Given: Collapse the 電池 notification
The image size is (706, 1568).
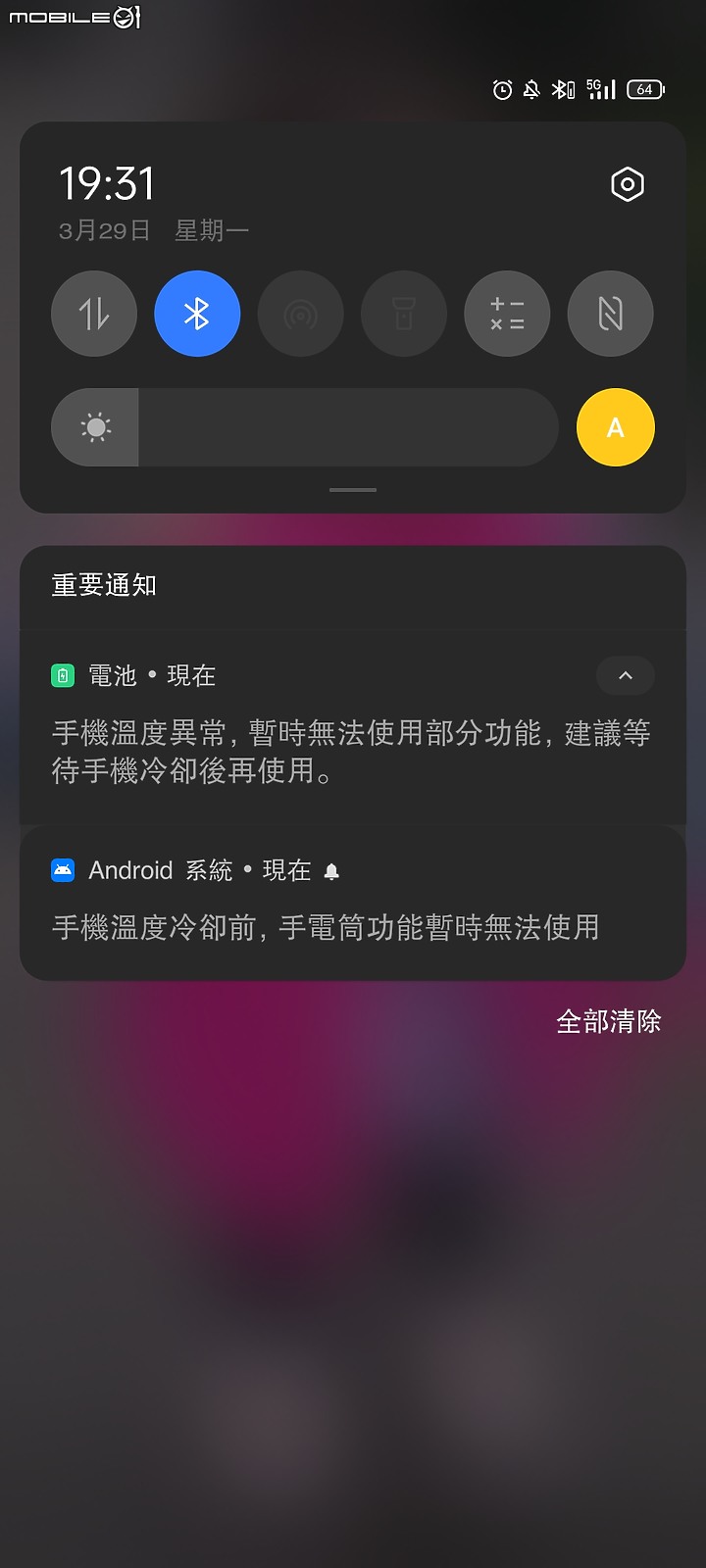Looking at the screenshot, I should click(x=625, y=675).
